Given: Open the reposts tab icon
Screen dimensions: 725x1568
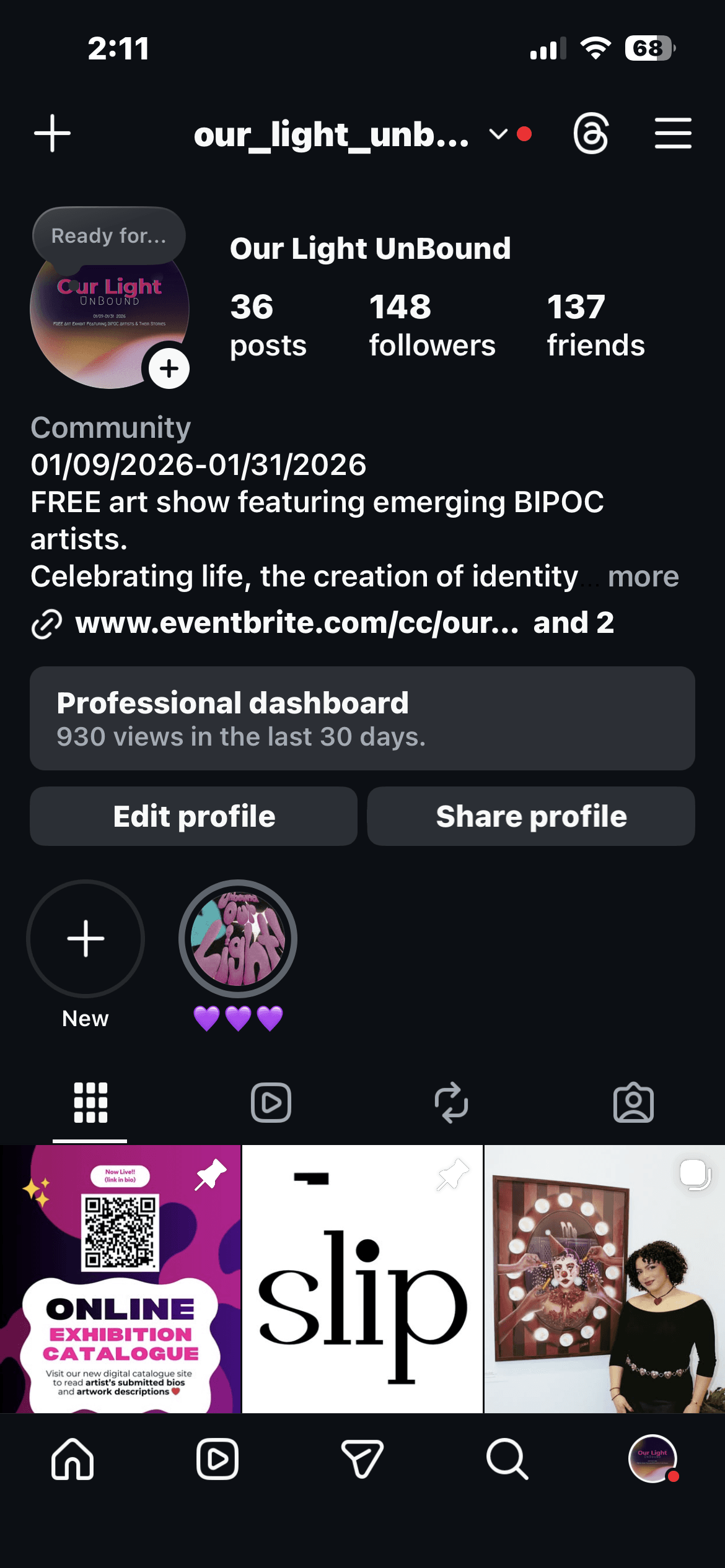Looking at the screenshot, I should point(452,1102).
